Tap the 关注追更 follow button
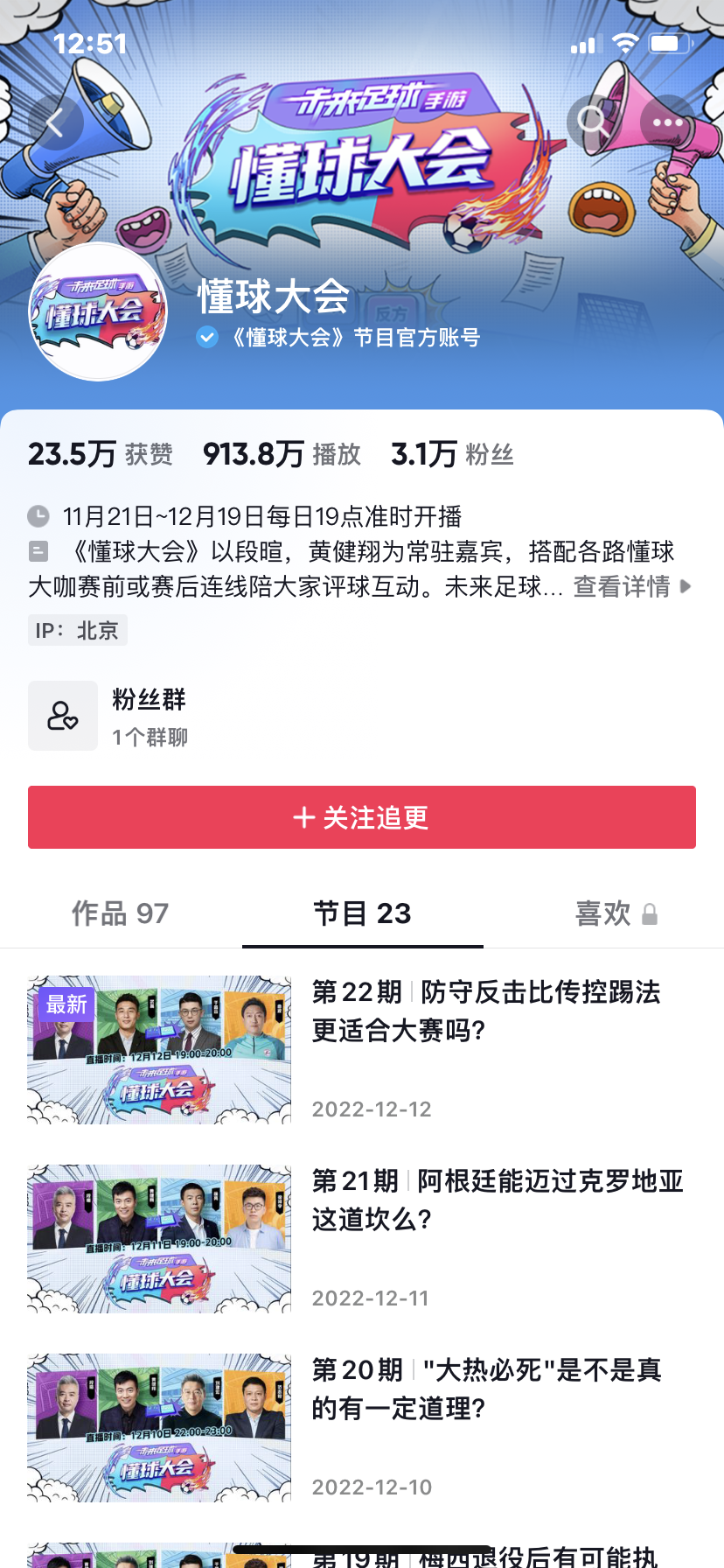 (x=362, y=816)
